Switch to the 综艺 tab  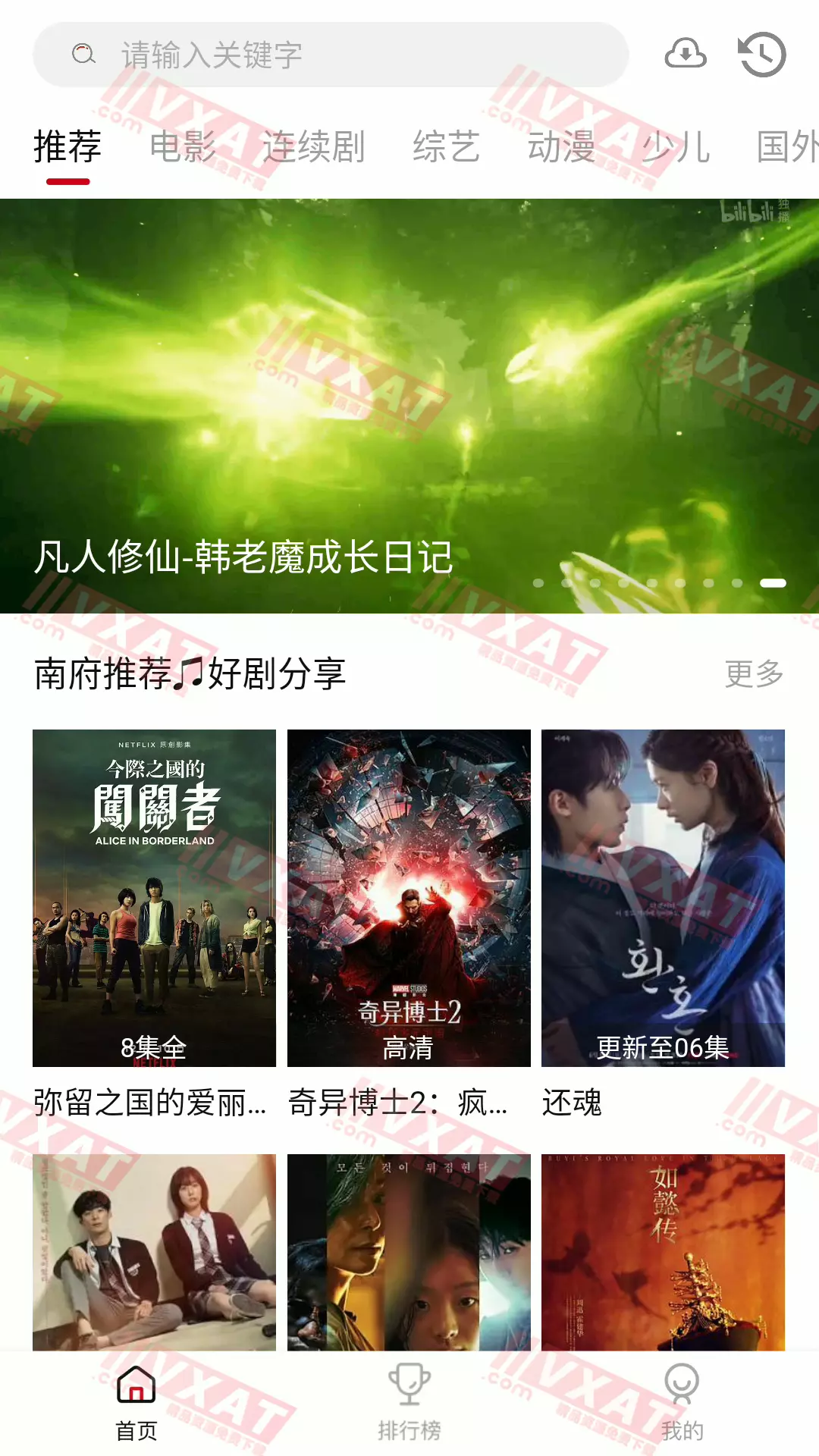[x=447, y=146]
